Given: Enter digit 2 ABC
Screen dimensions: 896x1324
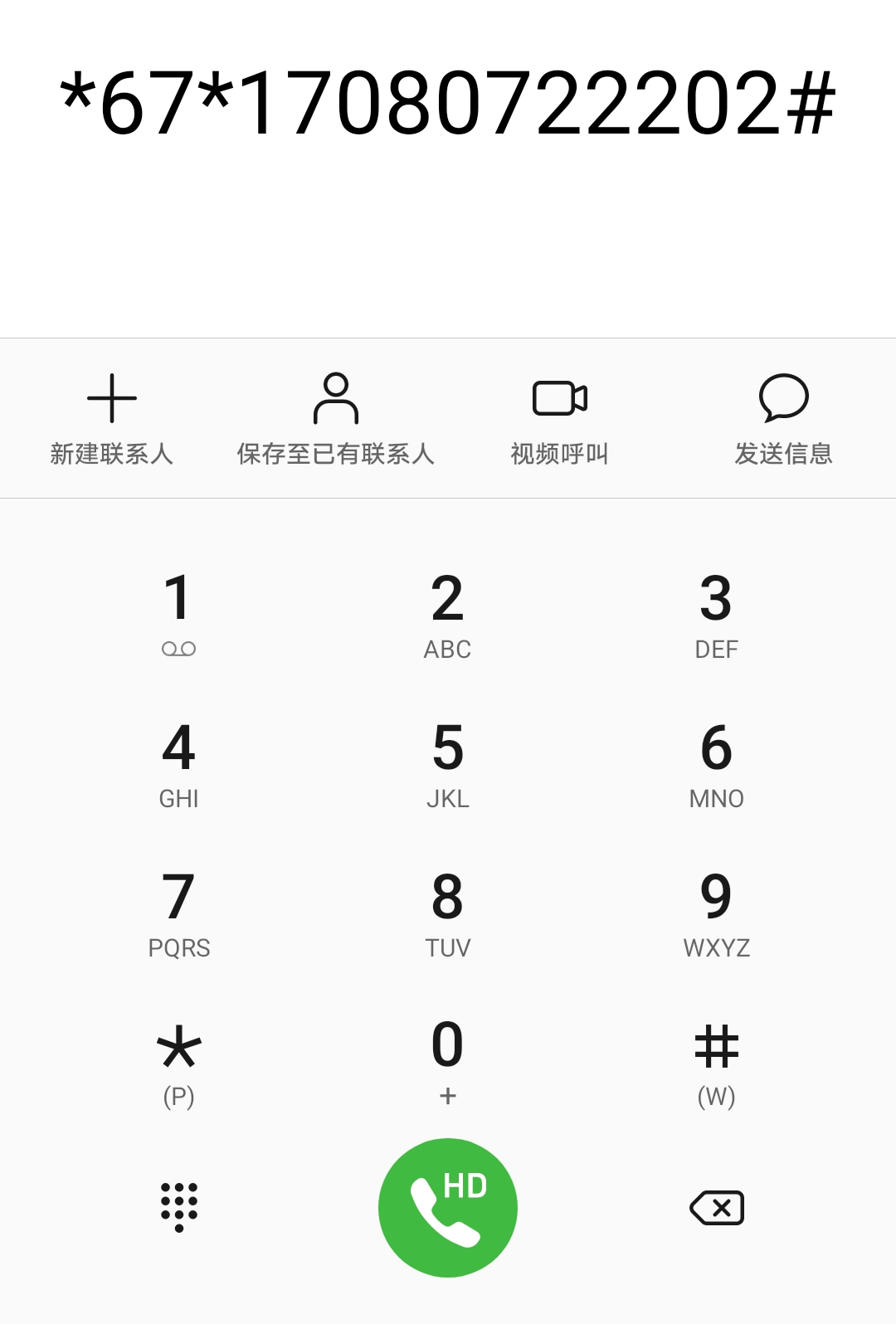Looking at the screenshot, I should tap(448, 612).
